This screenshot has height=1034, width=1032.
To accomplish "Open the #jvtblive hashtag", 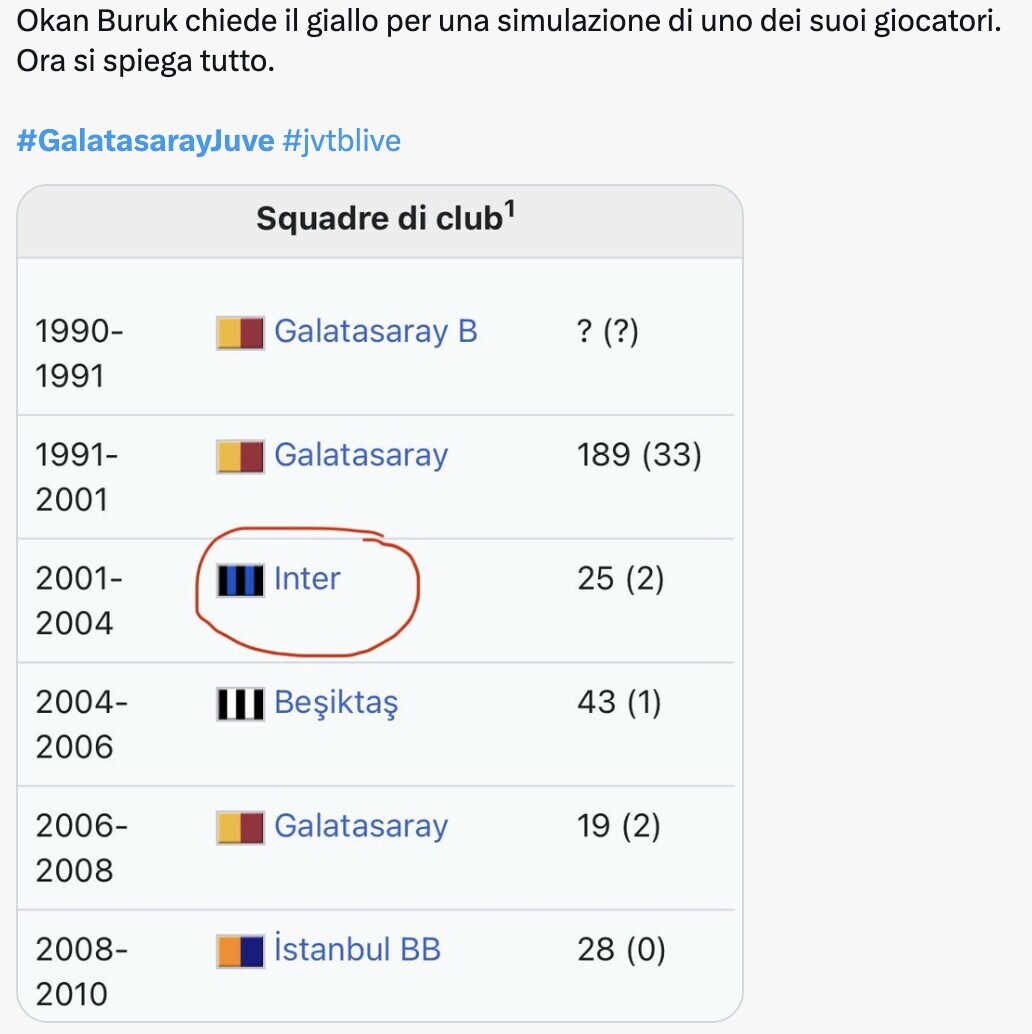I will 341,140.
